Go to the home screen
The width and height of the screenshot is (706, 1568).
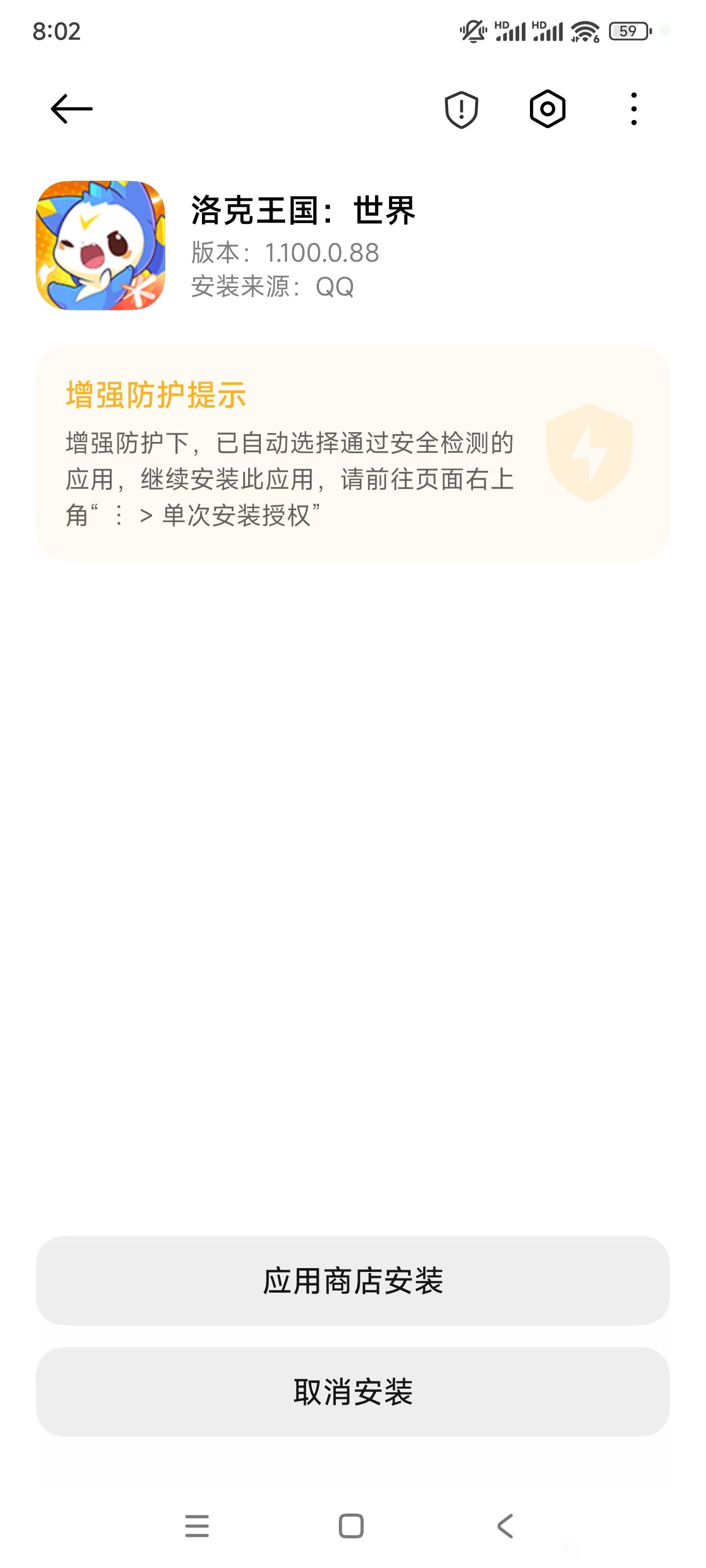tap(351, 1525)
